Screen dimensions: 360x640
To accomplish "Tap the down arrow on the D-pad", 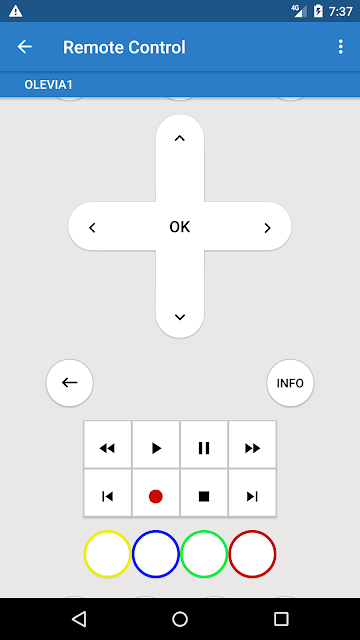I will [180, 317].
